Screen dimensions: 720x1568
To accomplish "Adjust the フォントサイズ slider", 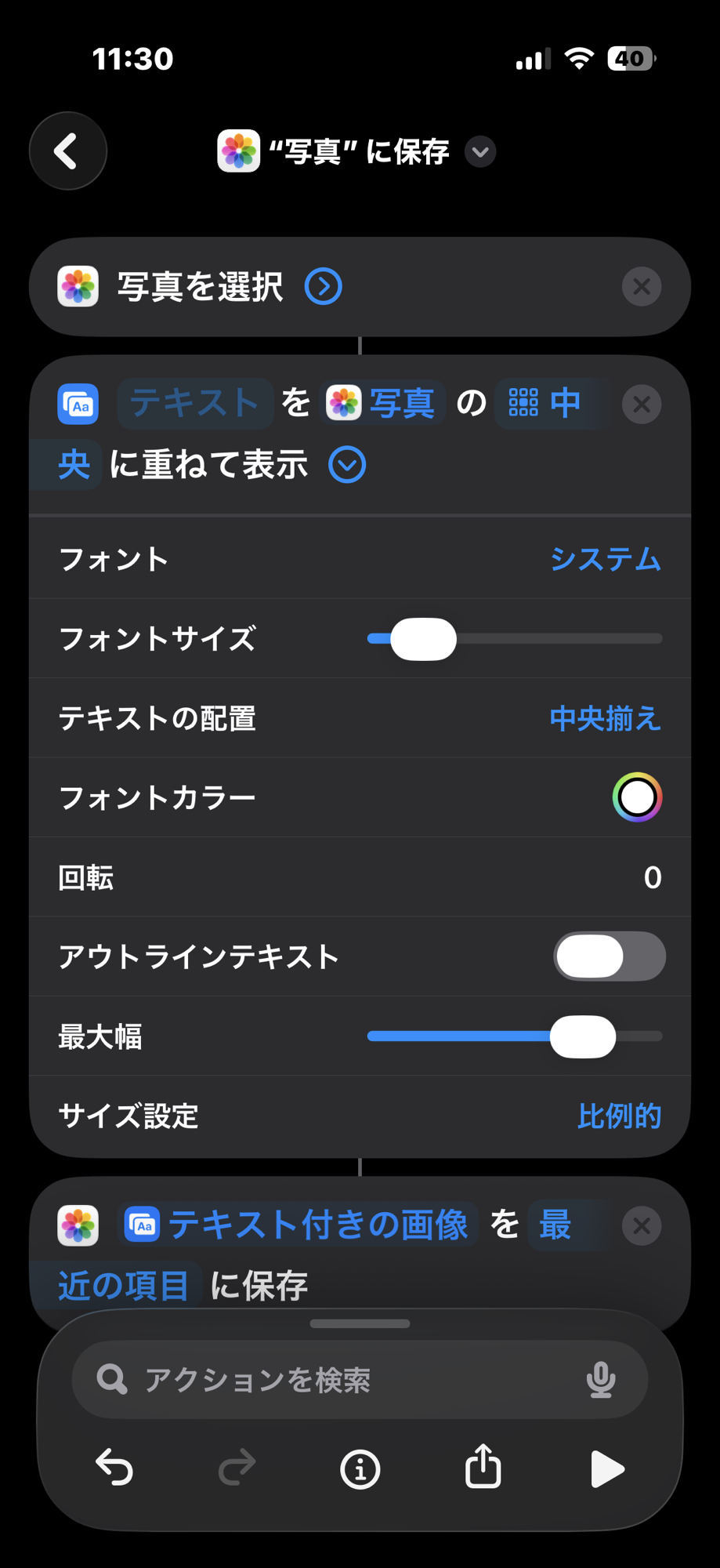I will [424, 639].
